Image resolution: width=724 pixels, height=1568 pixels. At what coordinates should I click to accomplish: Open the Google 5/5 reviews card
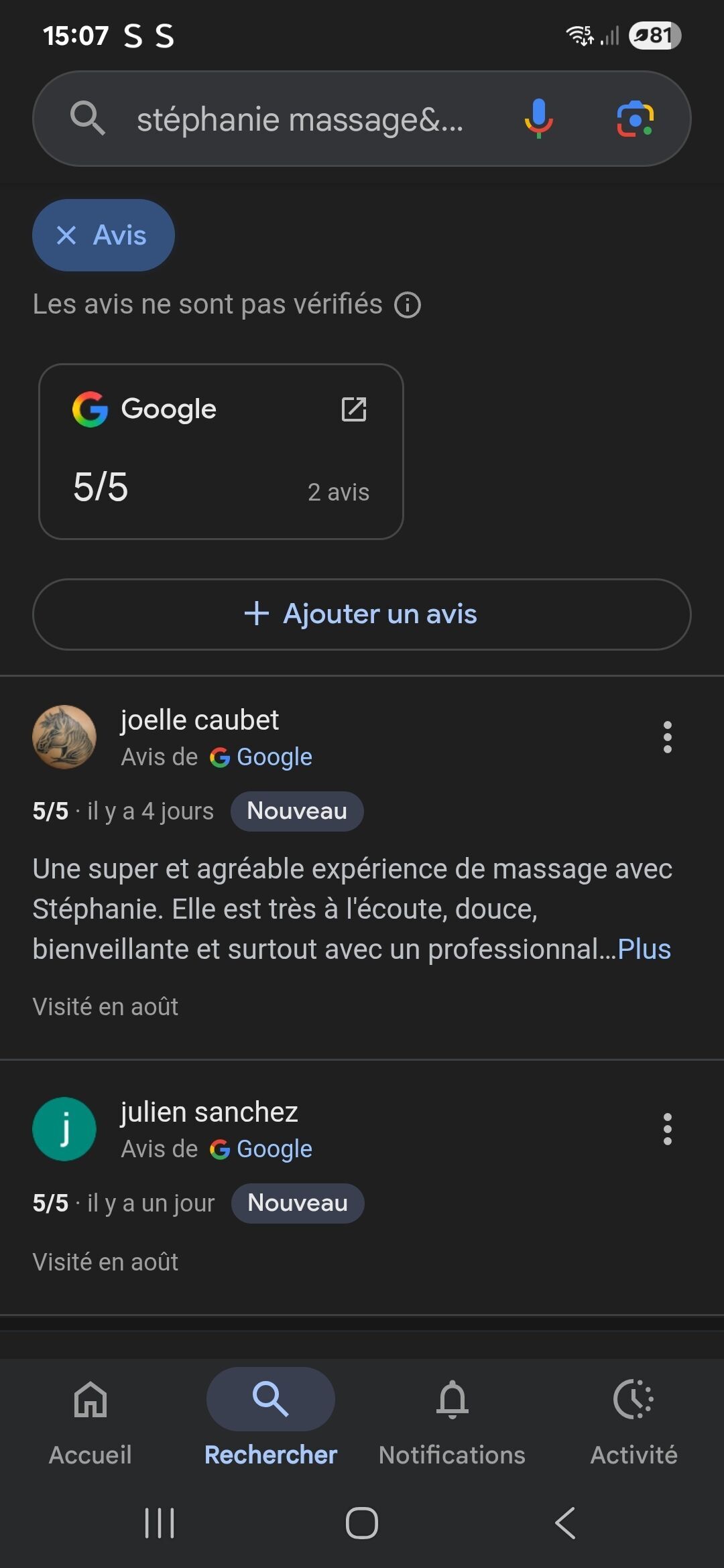tap(221, 451)
